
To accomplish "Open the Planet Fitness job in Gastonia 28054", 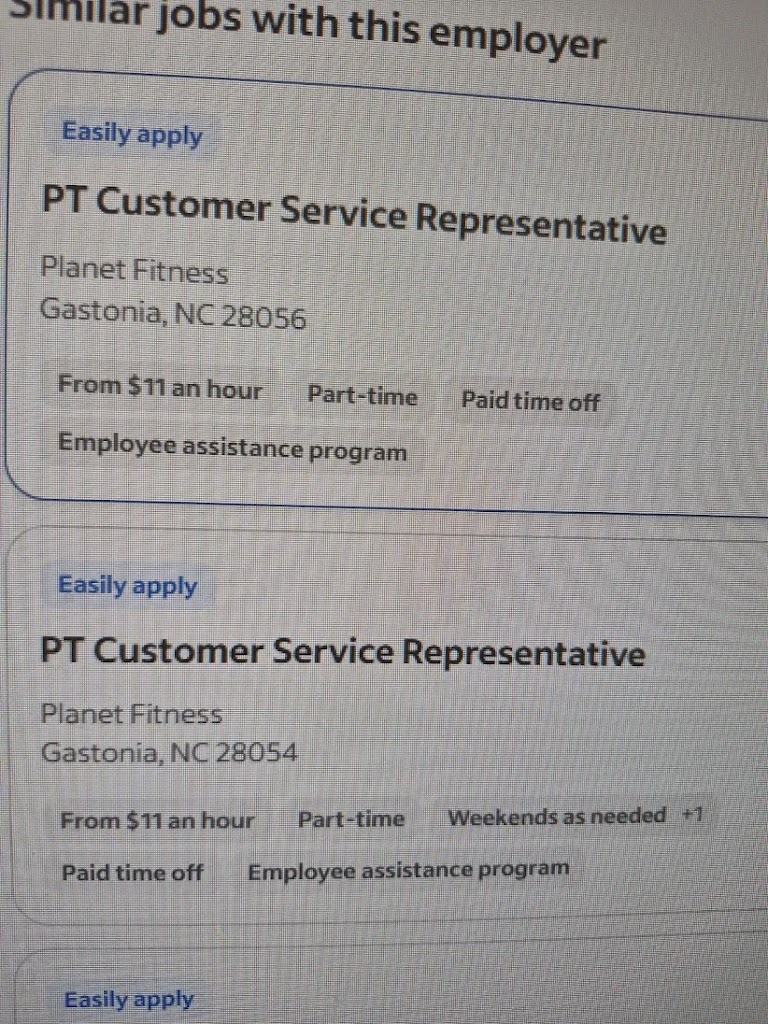I will [x=343, y=652].
